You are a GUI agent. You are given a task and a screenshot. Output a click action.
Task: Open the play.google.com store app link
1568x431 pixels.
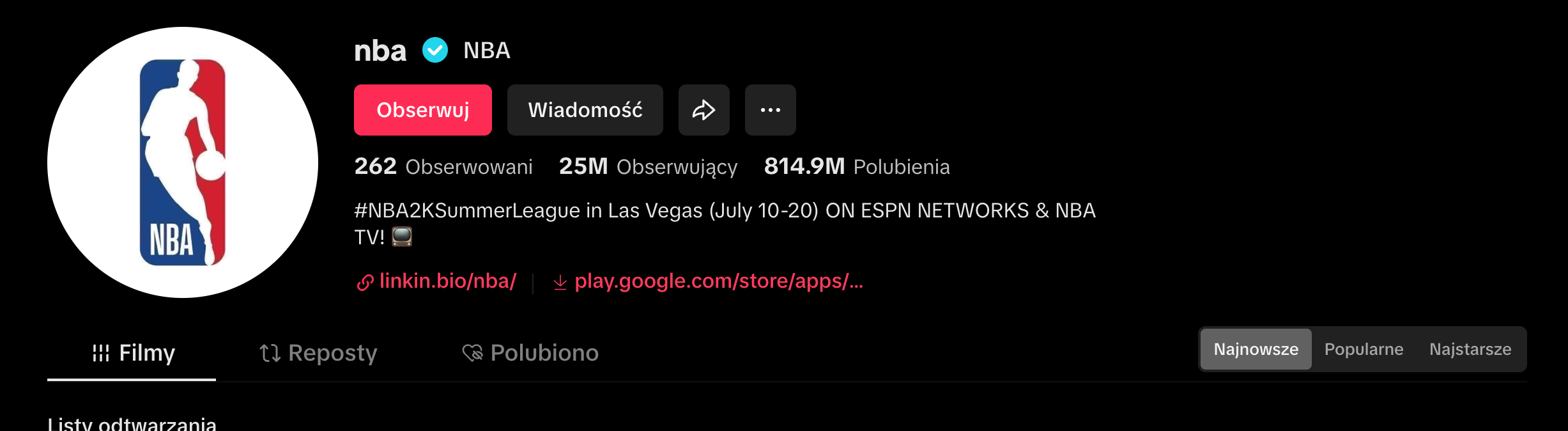718,281
